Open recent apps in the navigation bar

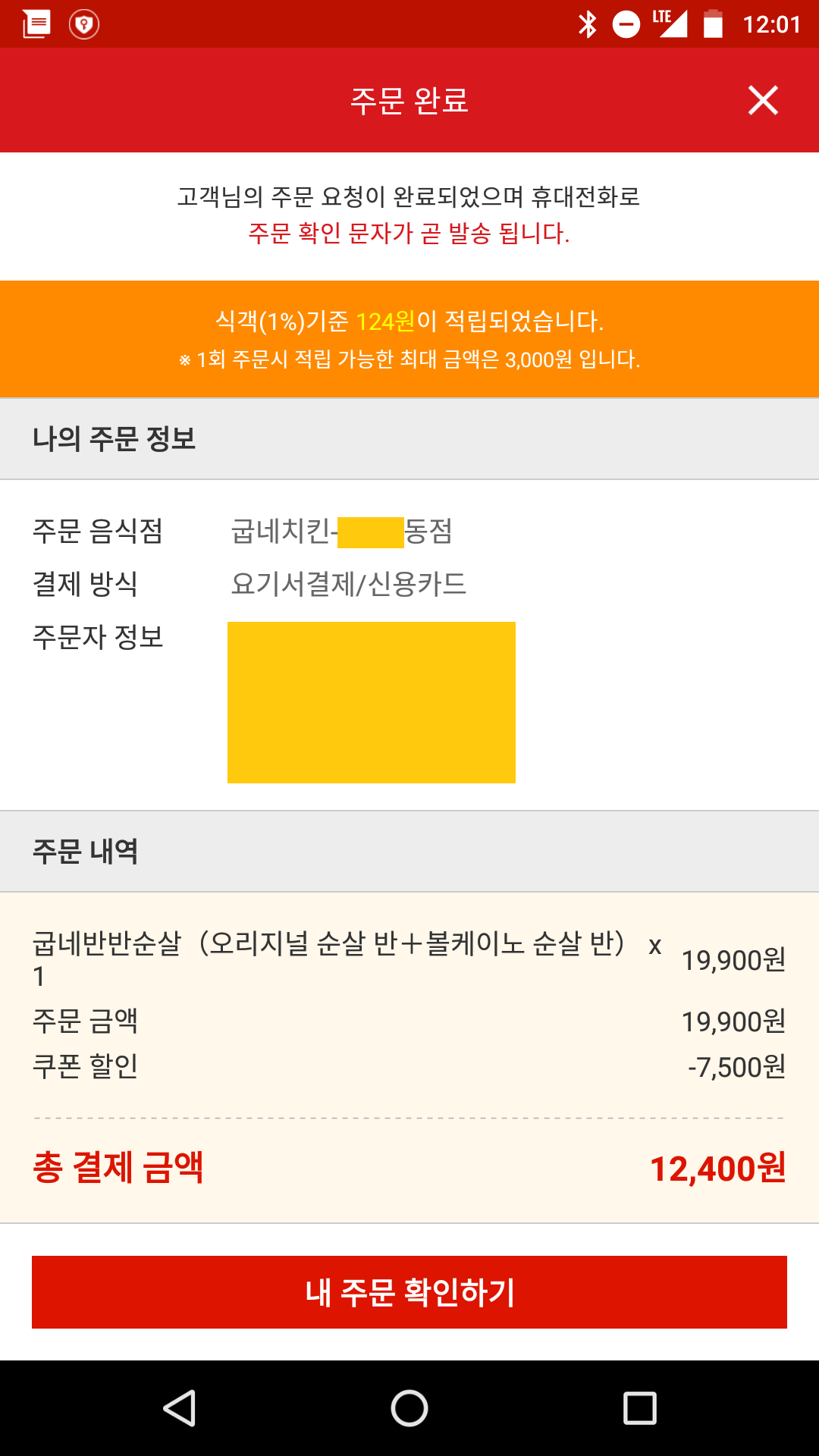[639, 1408]
